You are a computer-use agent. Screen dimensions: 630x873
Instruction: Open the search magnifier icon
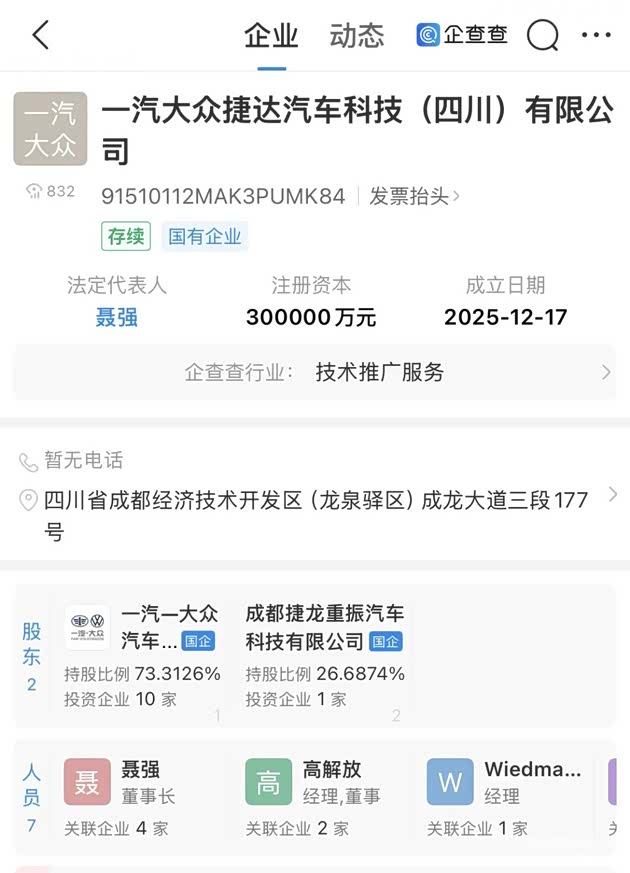click(543, 35)
